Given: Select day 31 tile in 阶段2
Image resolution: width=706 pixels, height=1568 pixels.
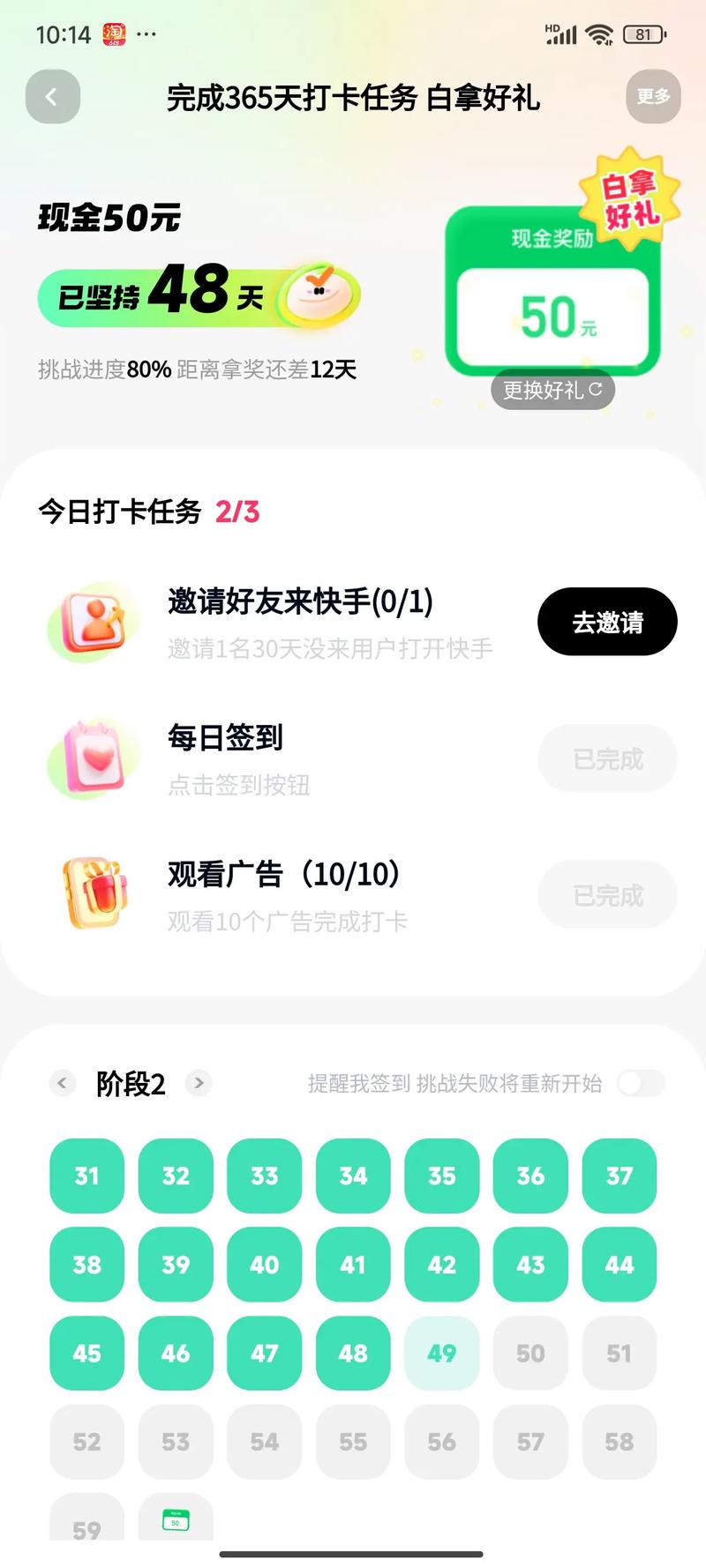Looking at the screenshot, I should (86, 1176).
